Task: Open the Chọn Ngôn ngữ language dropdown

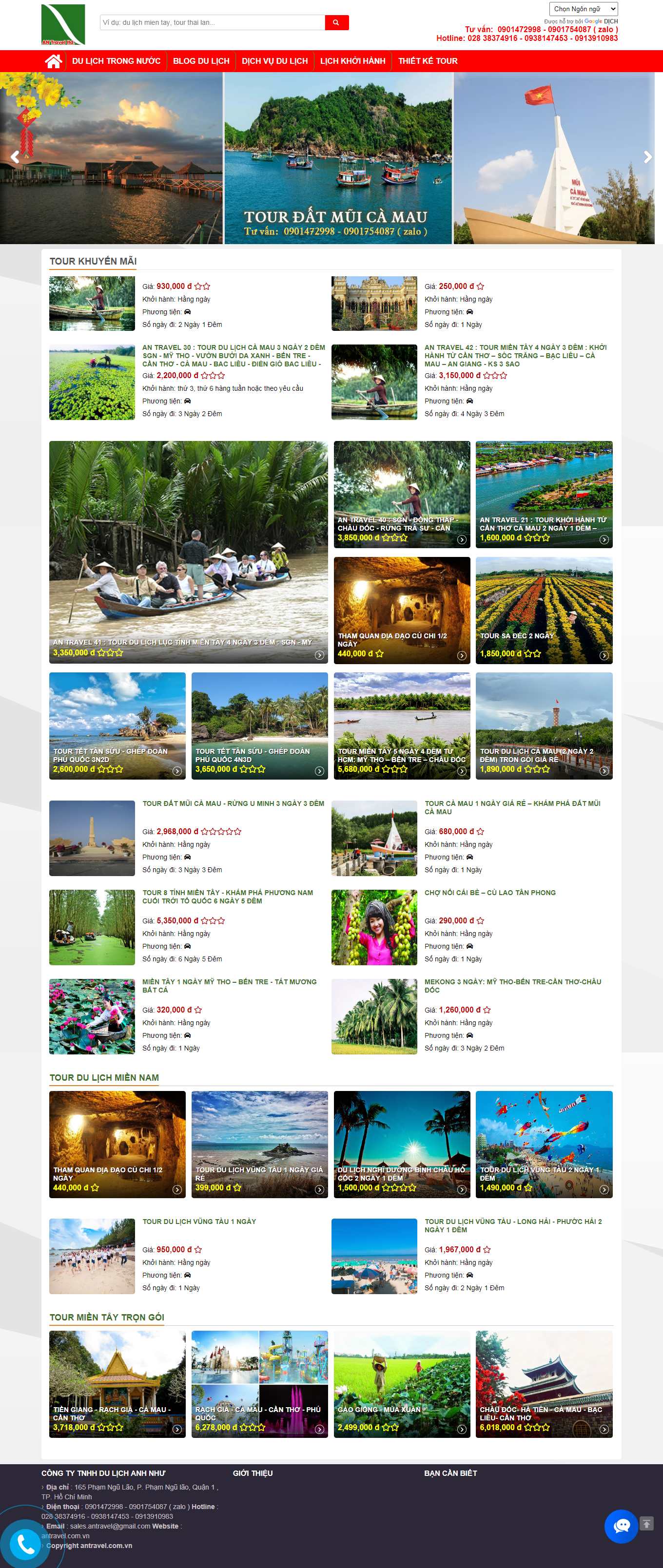Action: [583, 9]
